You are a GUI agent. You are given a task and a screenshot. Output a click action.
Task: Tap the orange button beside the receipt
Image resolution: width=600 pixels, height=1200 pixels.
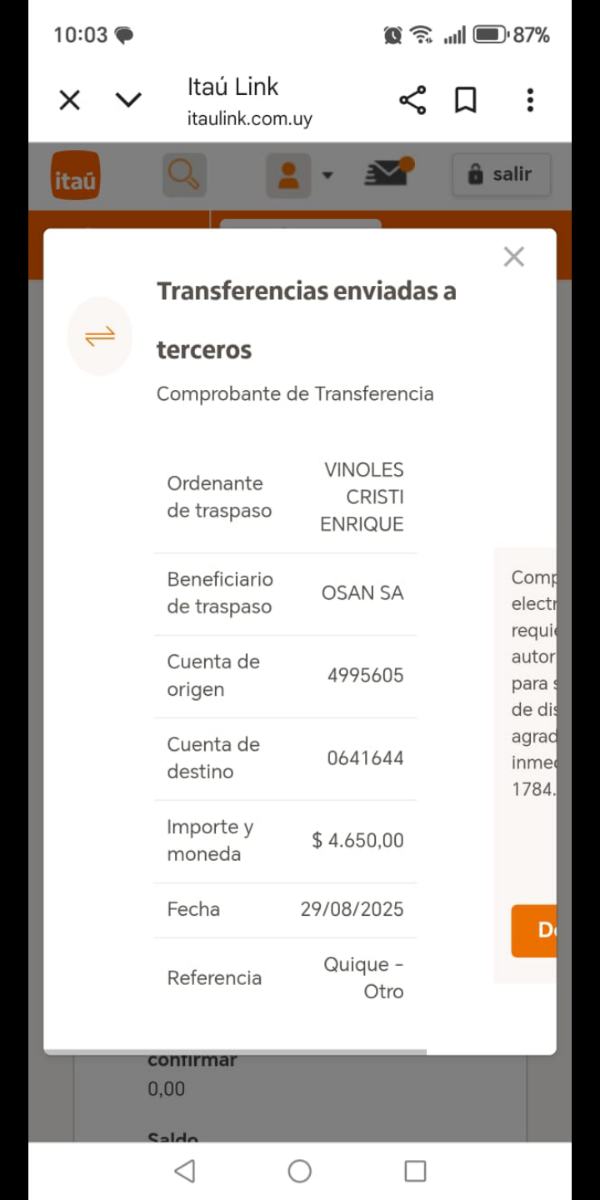(x=536, y=930)
